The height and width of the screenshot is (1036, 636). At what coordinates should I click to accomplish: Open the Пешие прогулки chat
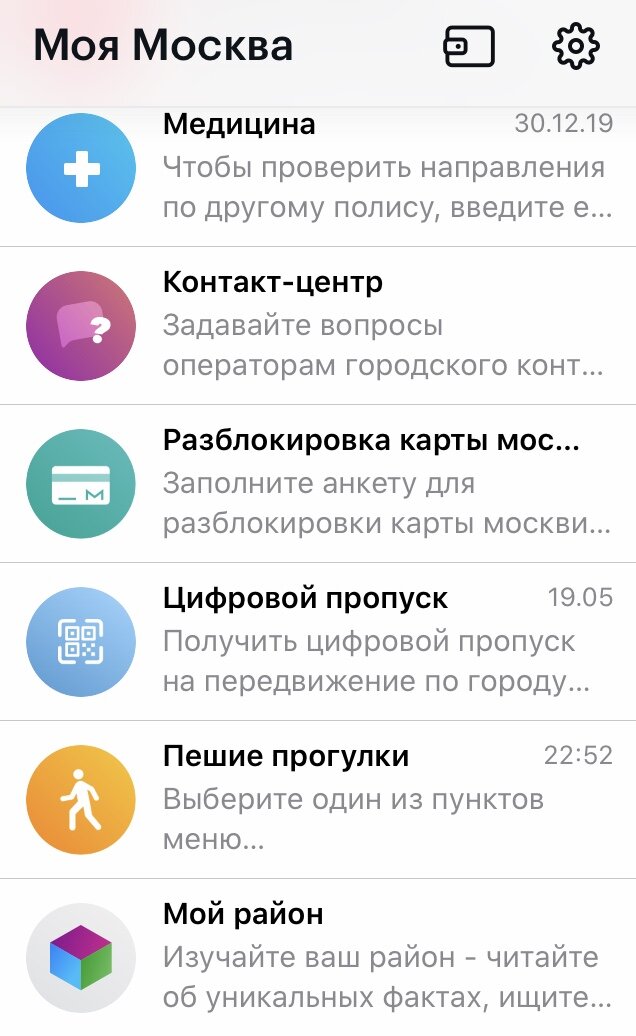coord(318,799)
